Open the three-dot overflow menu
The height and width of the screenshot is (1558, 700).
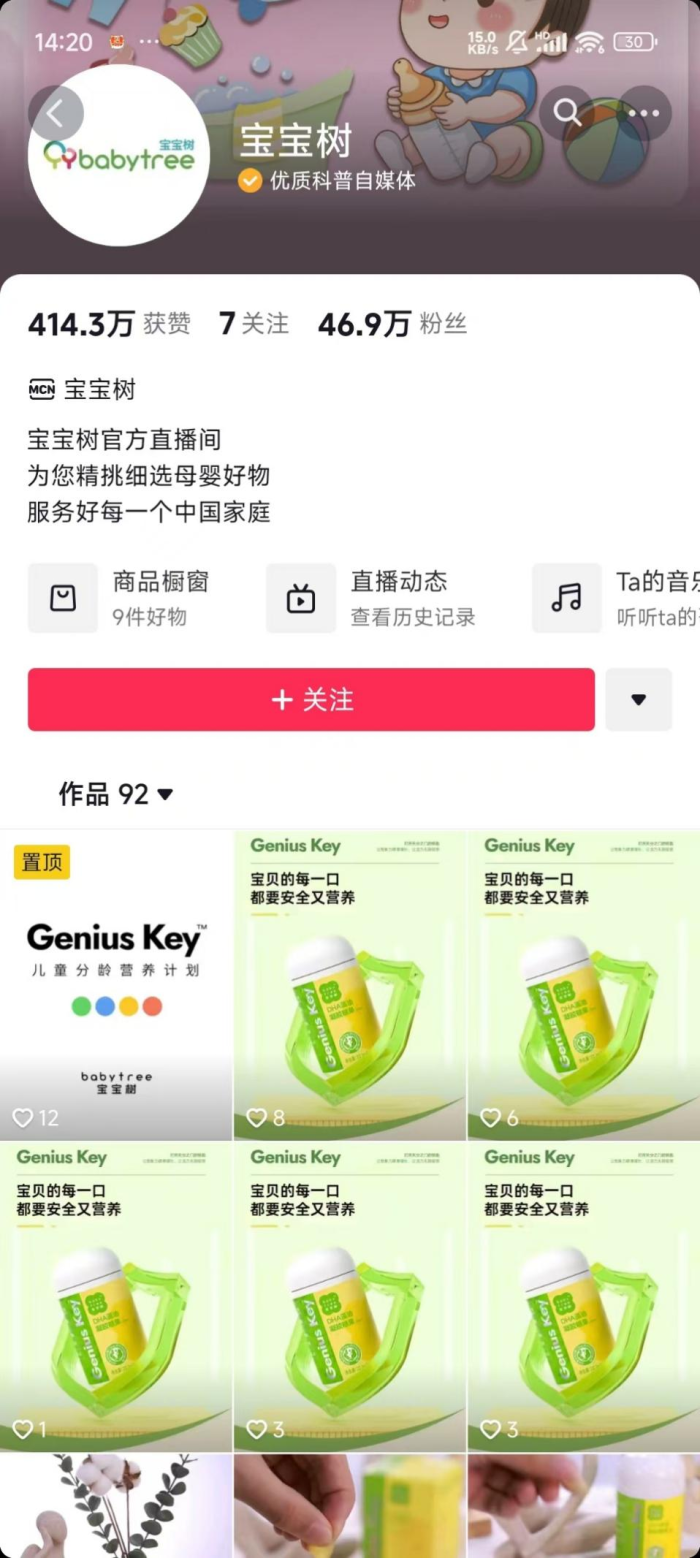tap(643, 113)
